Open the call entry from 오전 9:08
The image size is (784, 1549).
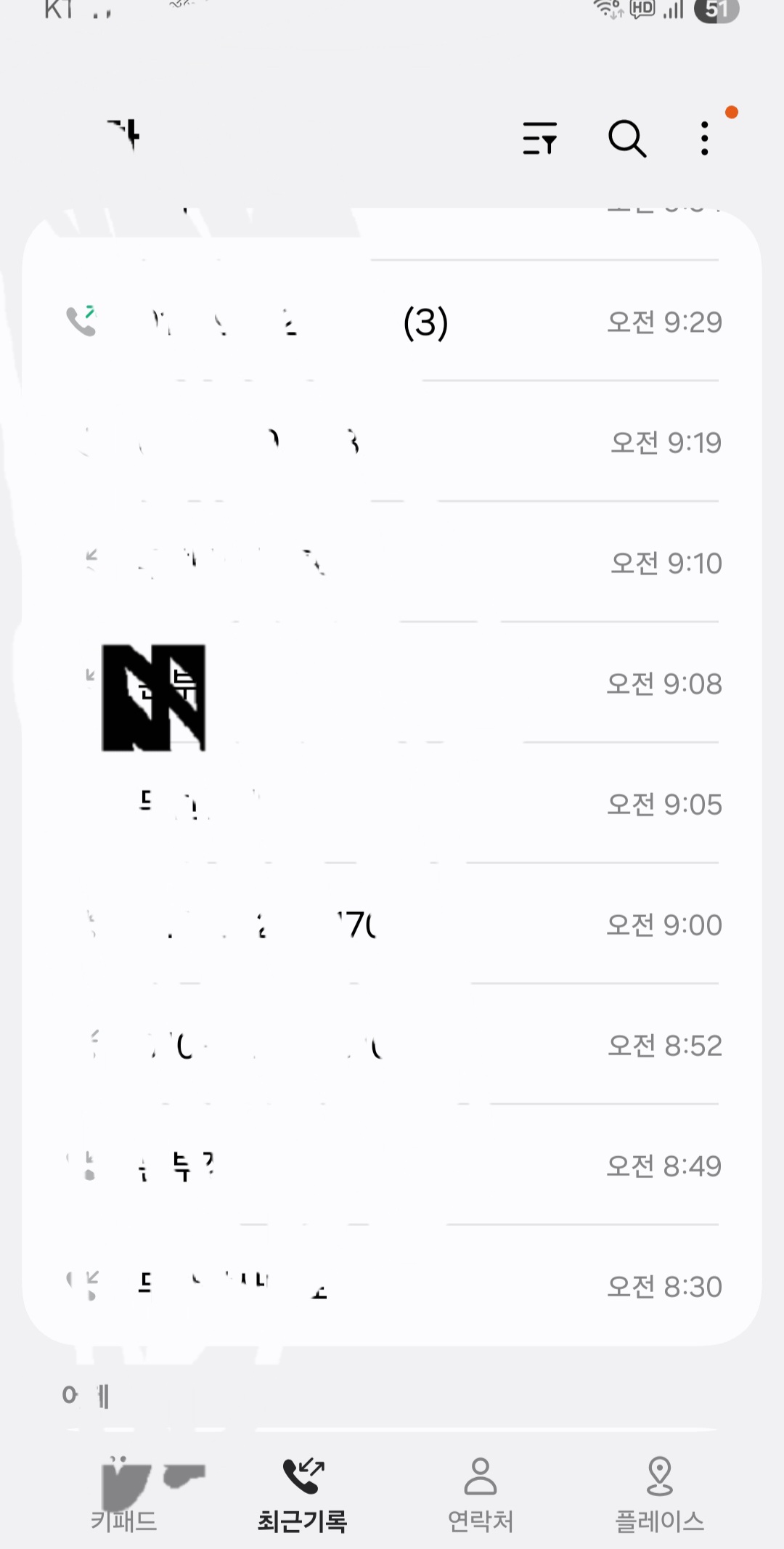point(392,683)
